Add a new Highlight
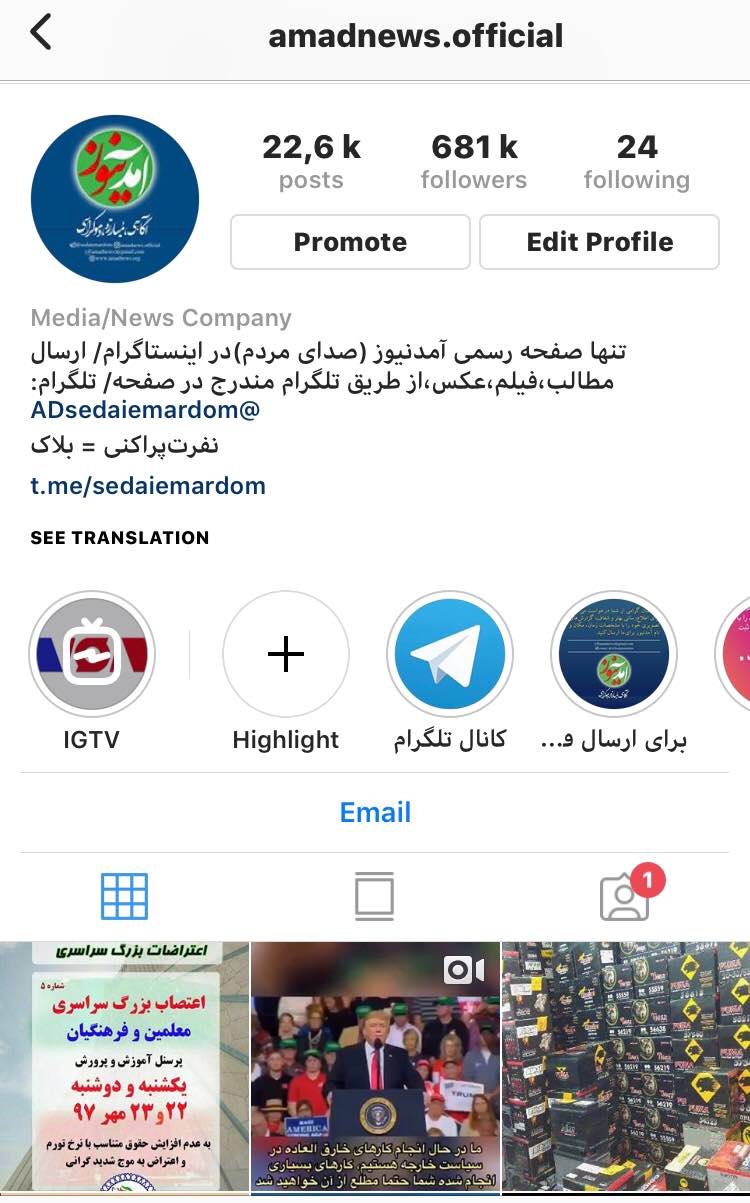The width and height of the screenshot is (750, 1203). click(286, 655)
